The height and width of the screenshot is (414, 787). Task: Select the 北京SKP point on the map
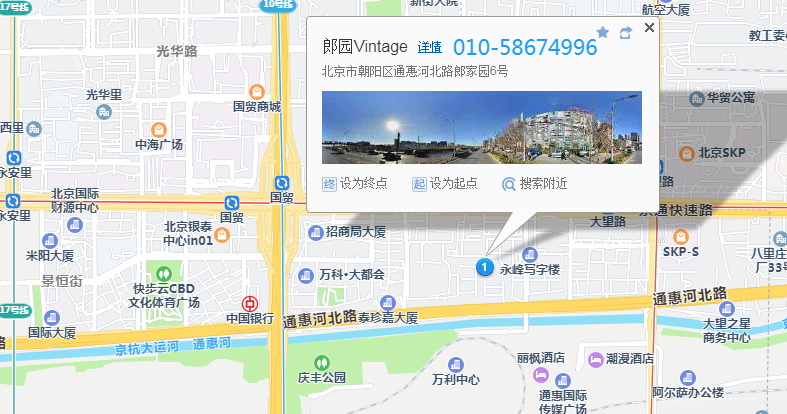tap(686, 153)
